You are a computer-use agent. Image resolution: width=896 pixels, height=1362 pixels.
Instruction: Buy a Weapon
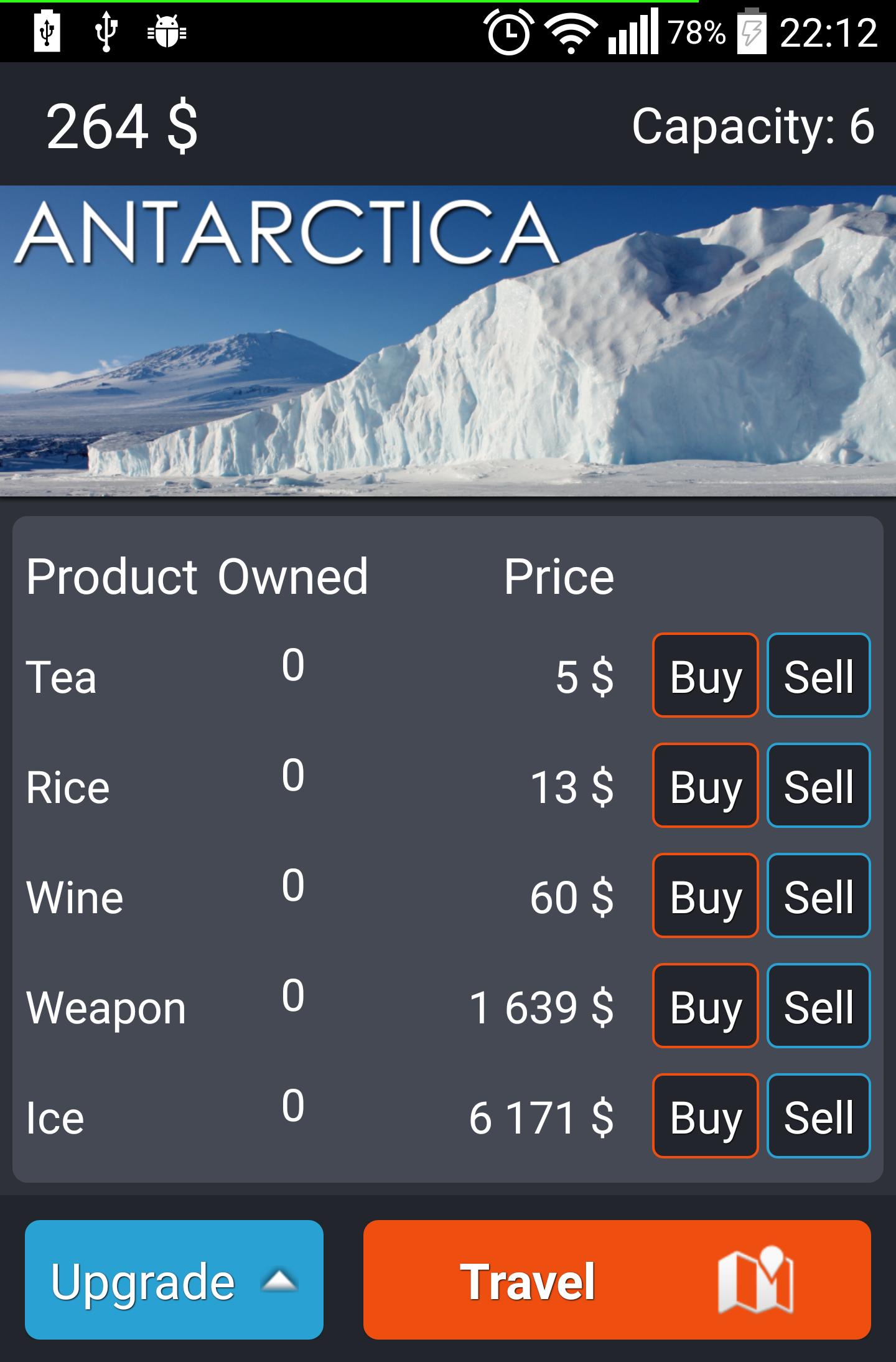pos(704,1007)
